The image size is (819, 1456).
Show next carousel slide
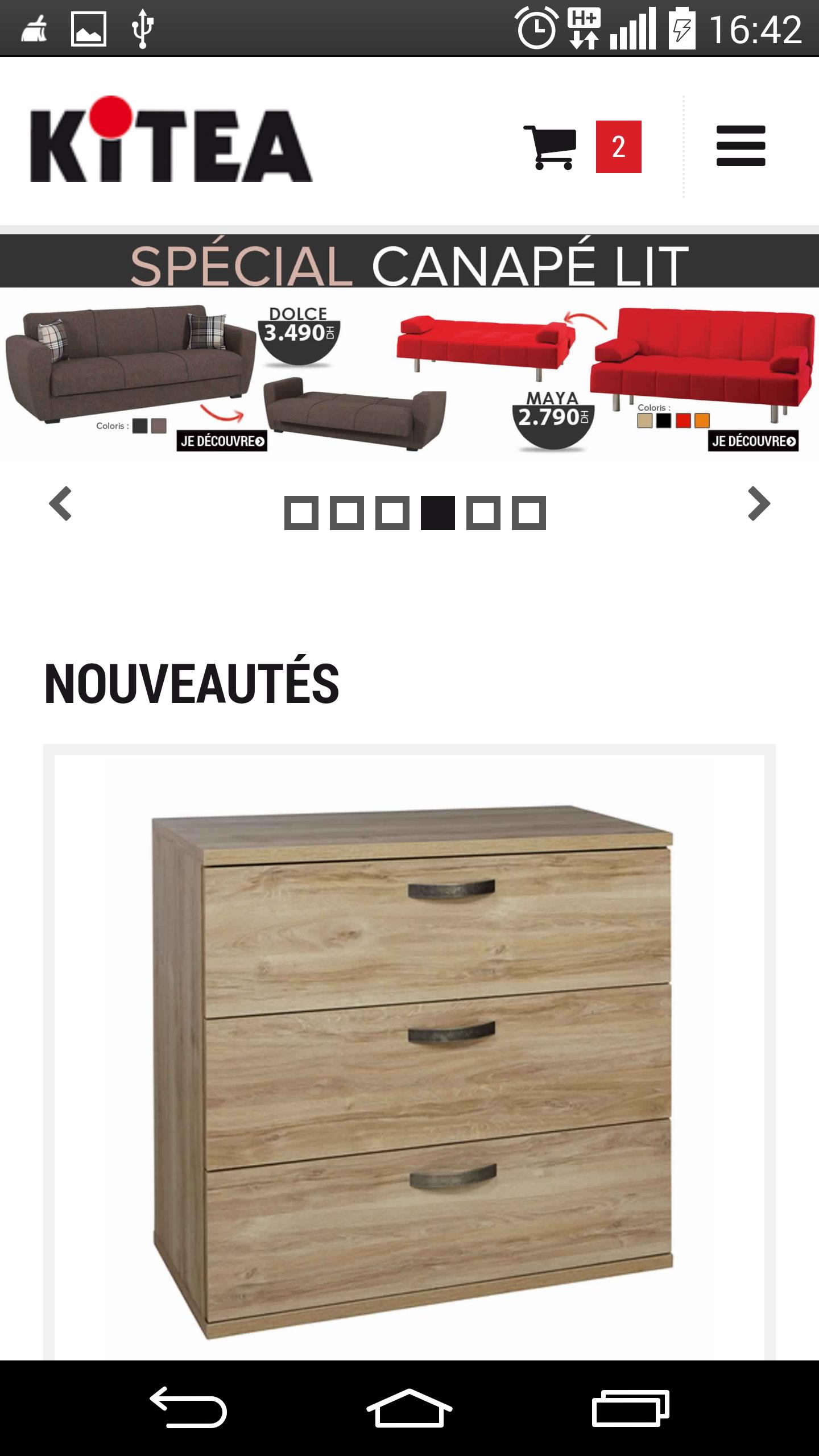click(x=758, y=504)
